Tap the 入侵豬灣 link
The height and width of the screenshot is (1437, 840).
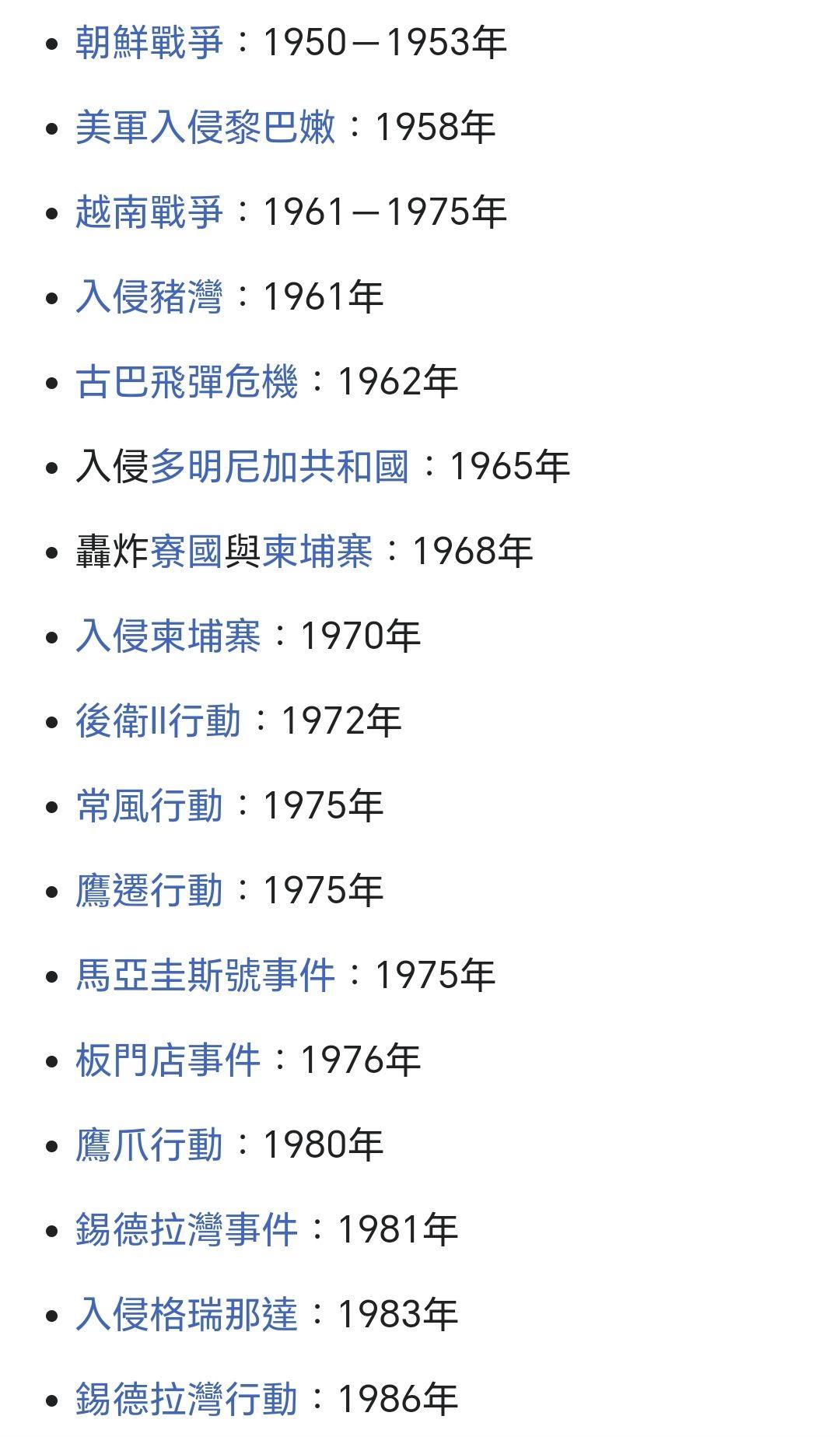149,297
